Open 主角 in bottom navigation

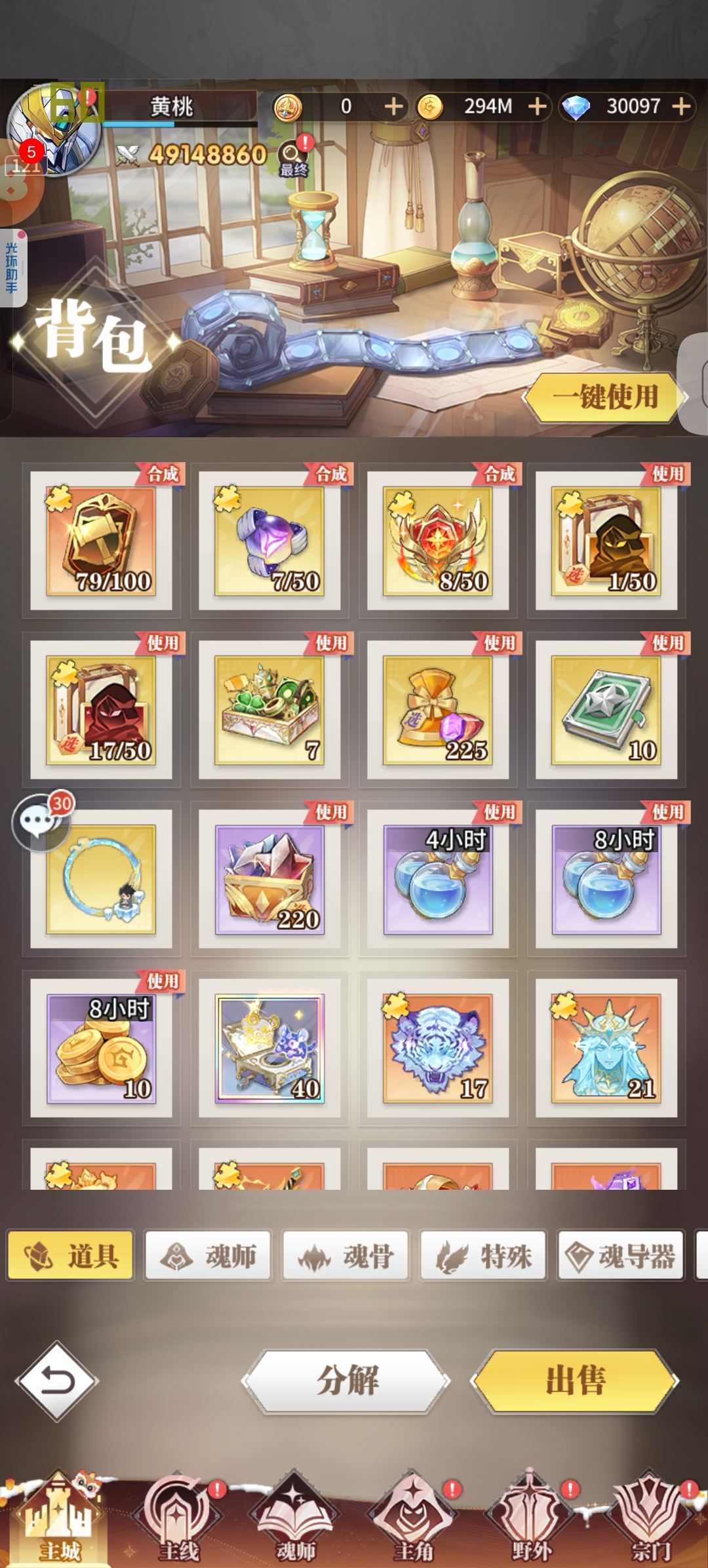pyautogui.click(x=413, y=1521)
